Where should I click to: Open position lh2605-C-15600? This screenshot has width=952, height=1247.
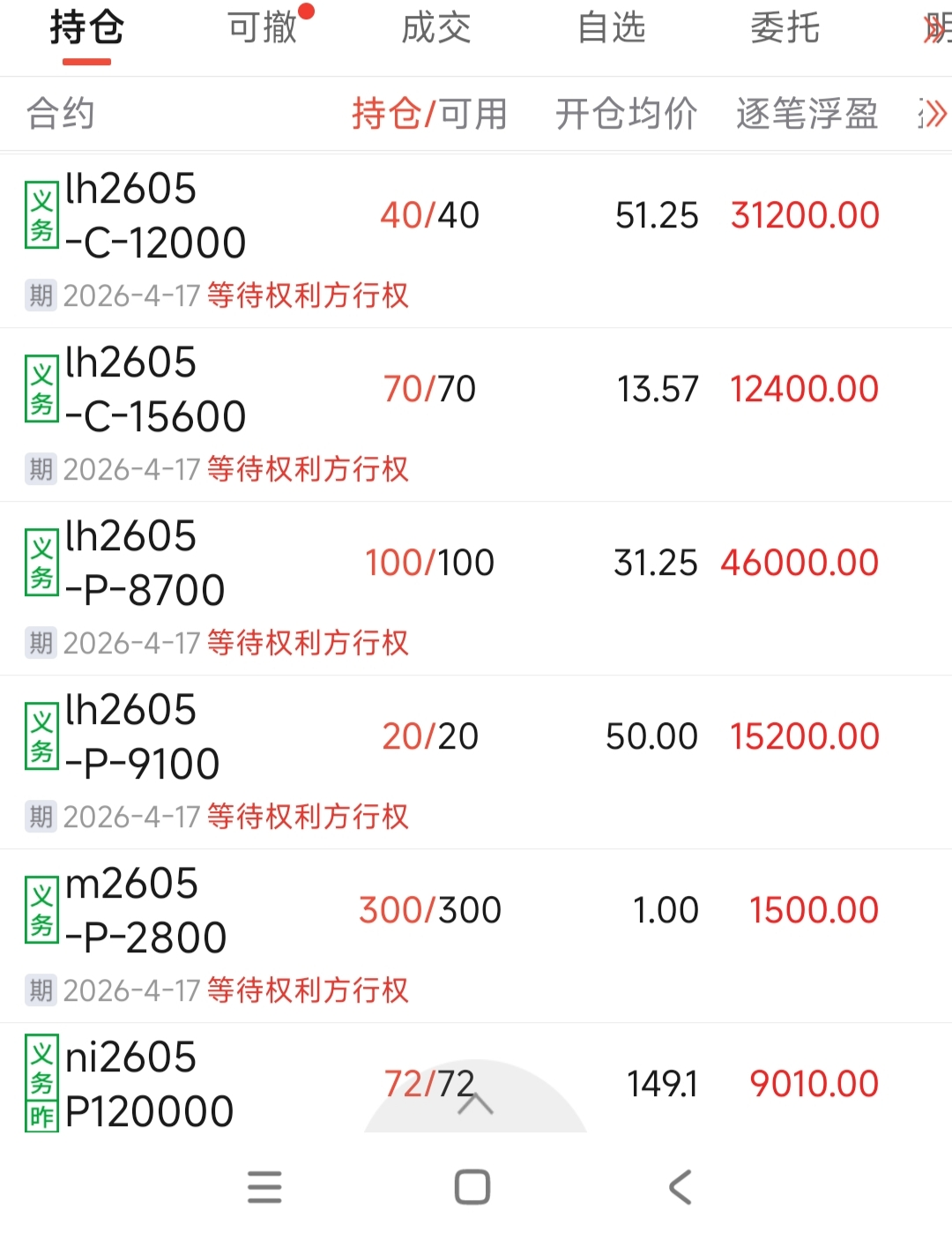pyautogui.click(x=155, y=390)
